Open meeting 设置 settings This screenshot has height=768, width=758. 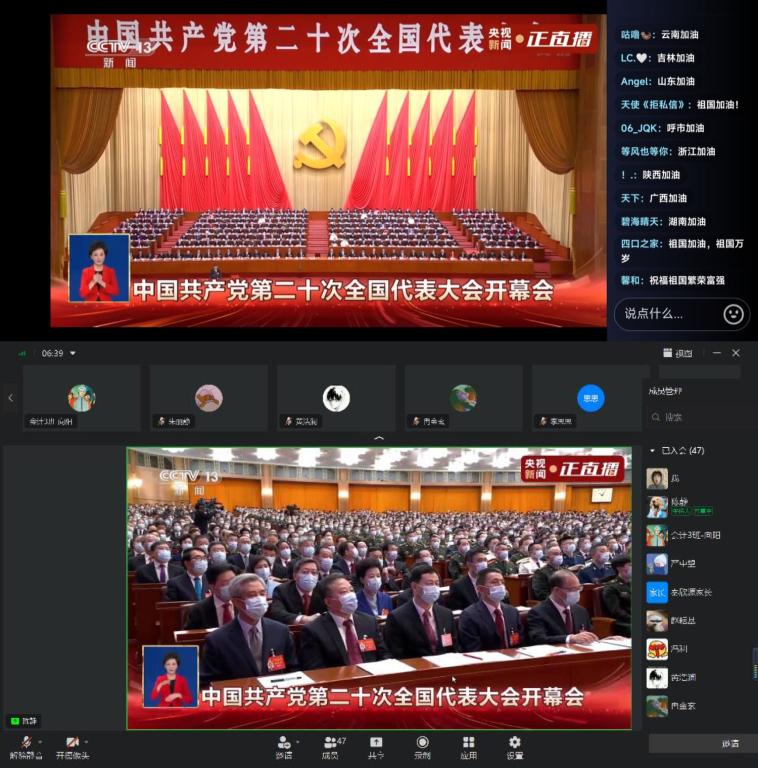click(x=514, y=747)
